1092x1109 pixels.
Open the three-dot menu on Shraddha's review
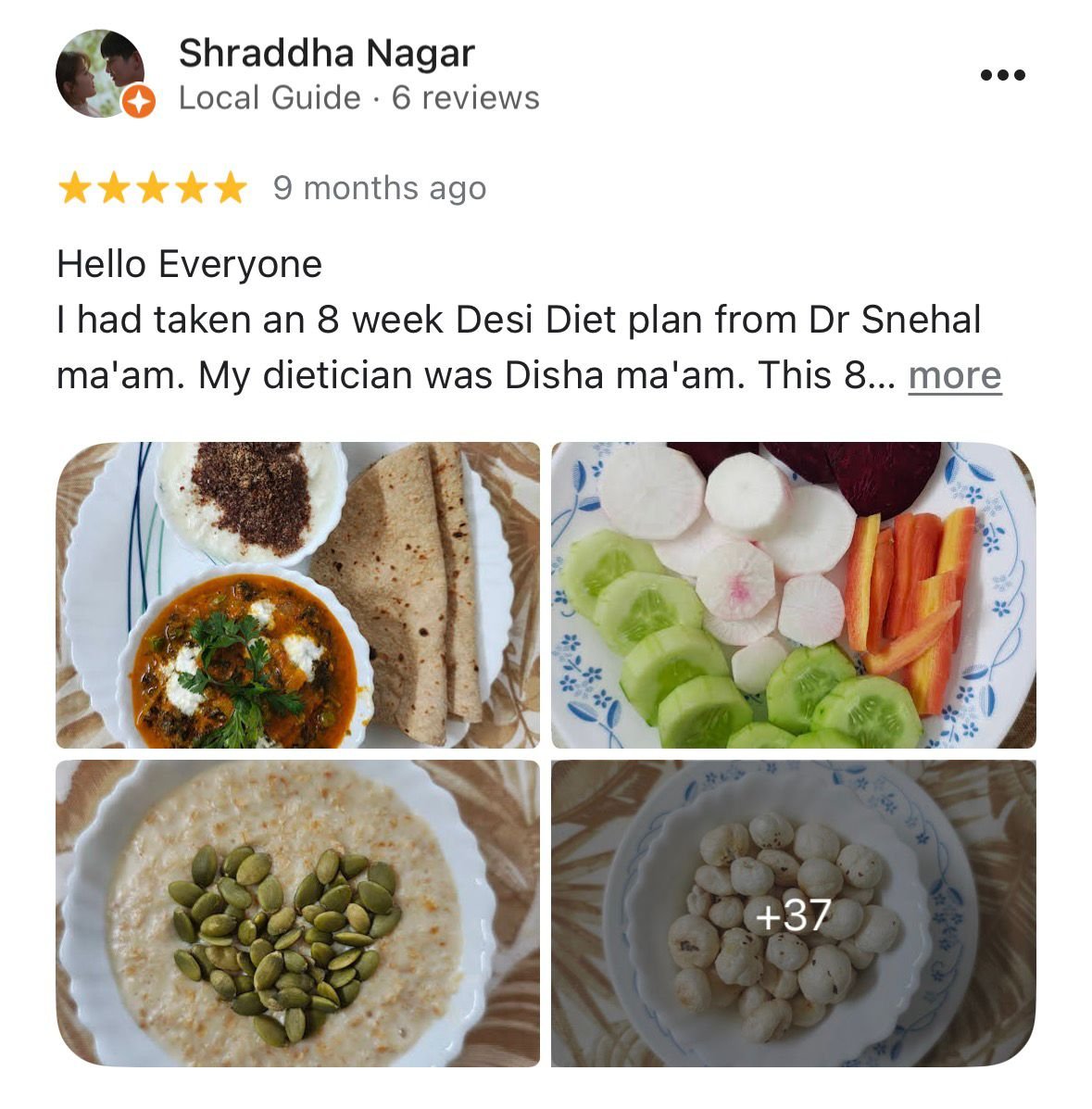(x=1002, y=75)
